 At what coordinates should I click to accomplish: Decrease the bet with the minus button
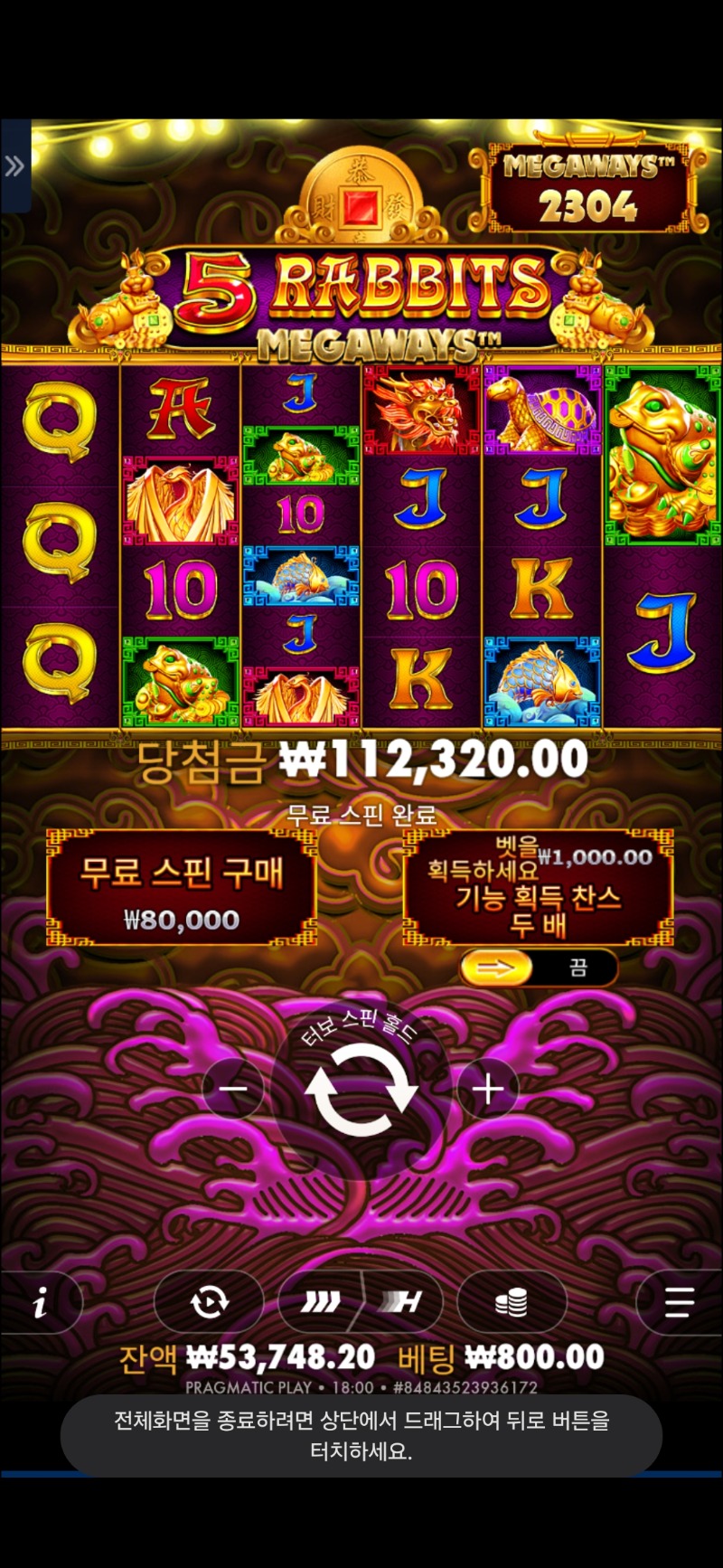tap(232, 1089)
